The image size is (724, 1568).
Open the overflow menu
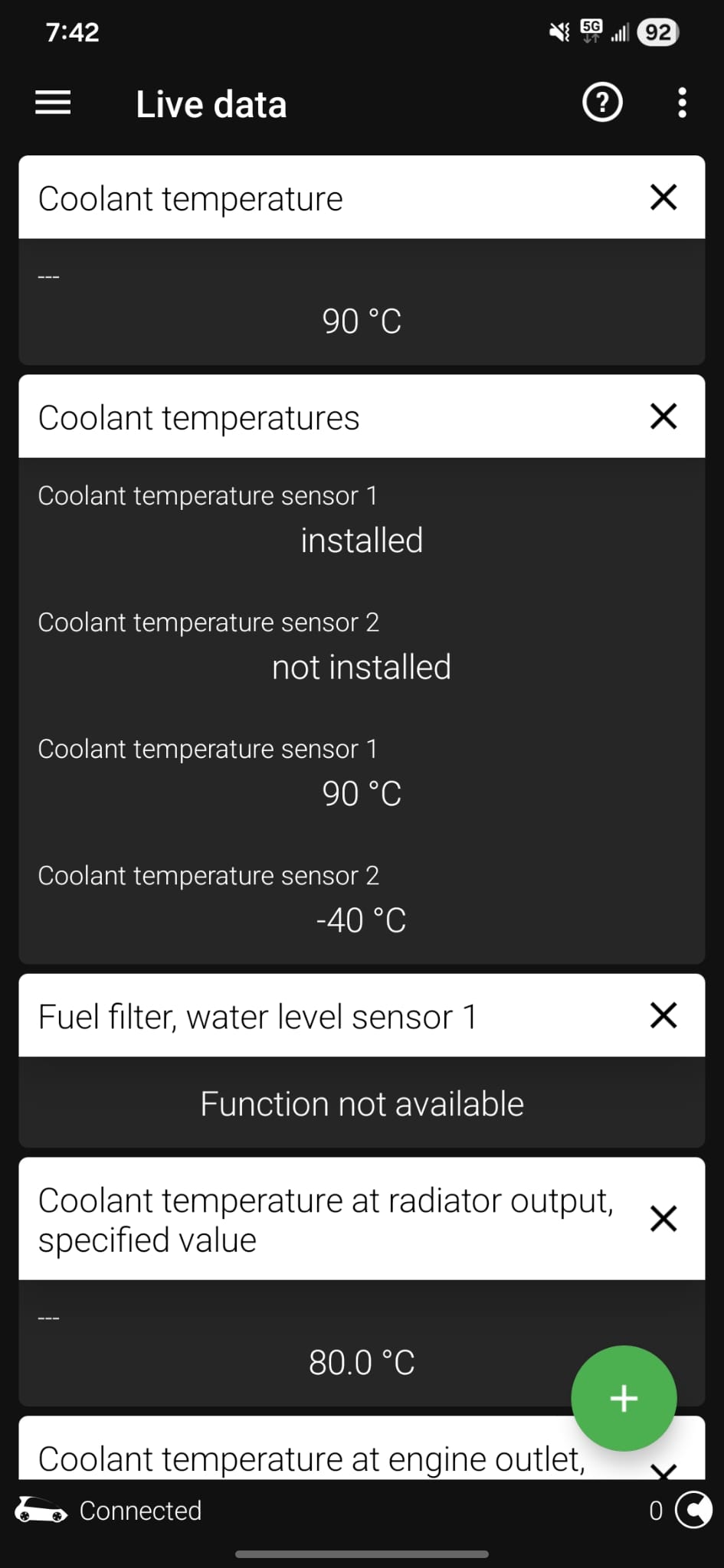(x=682, y=103)
